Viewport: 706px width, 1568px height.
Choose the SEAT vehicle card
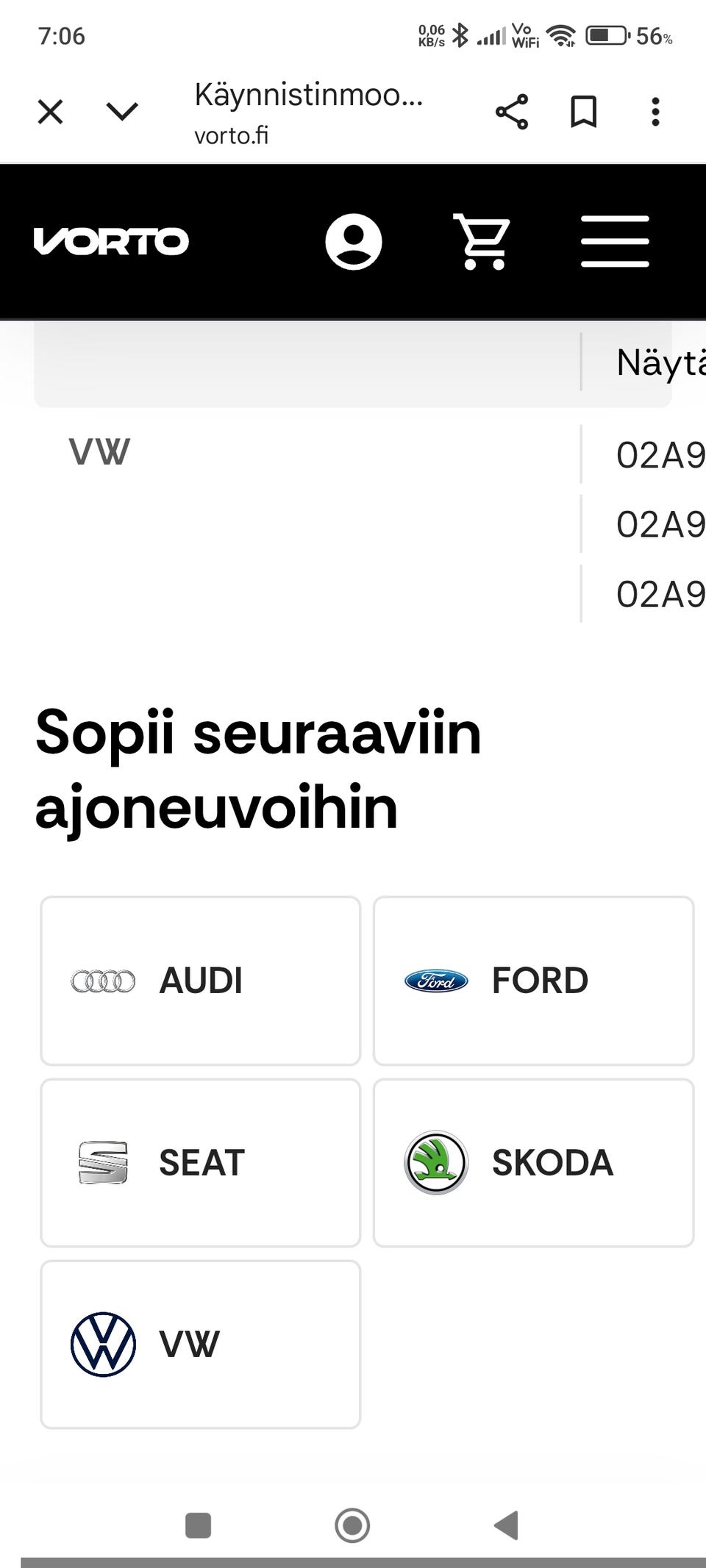tap(201, 1163)
